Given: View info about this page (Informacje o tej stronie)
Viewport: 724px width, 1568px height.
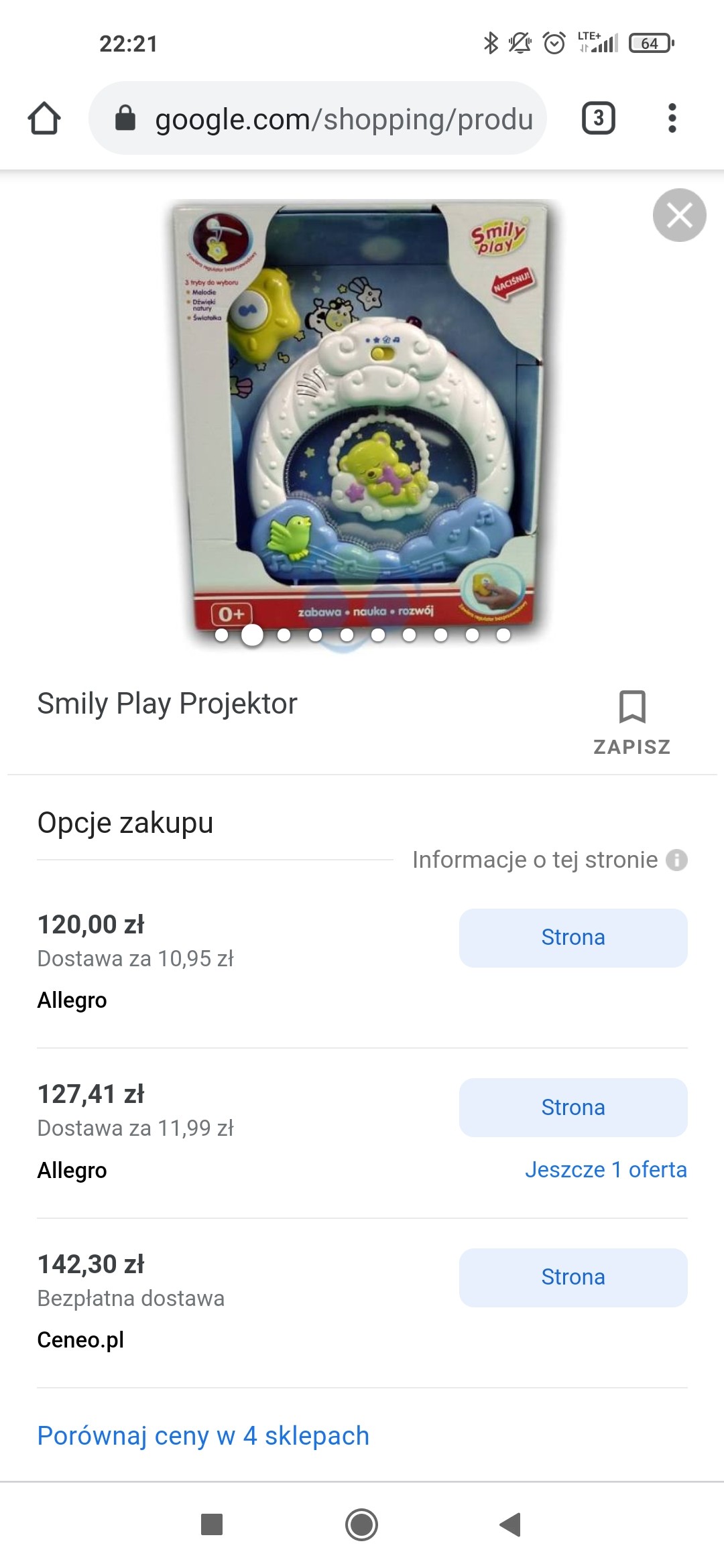Looking at the screenshot, I should tap(550, 860).
